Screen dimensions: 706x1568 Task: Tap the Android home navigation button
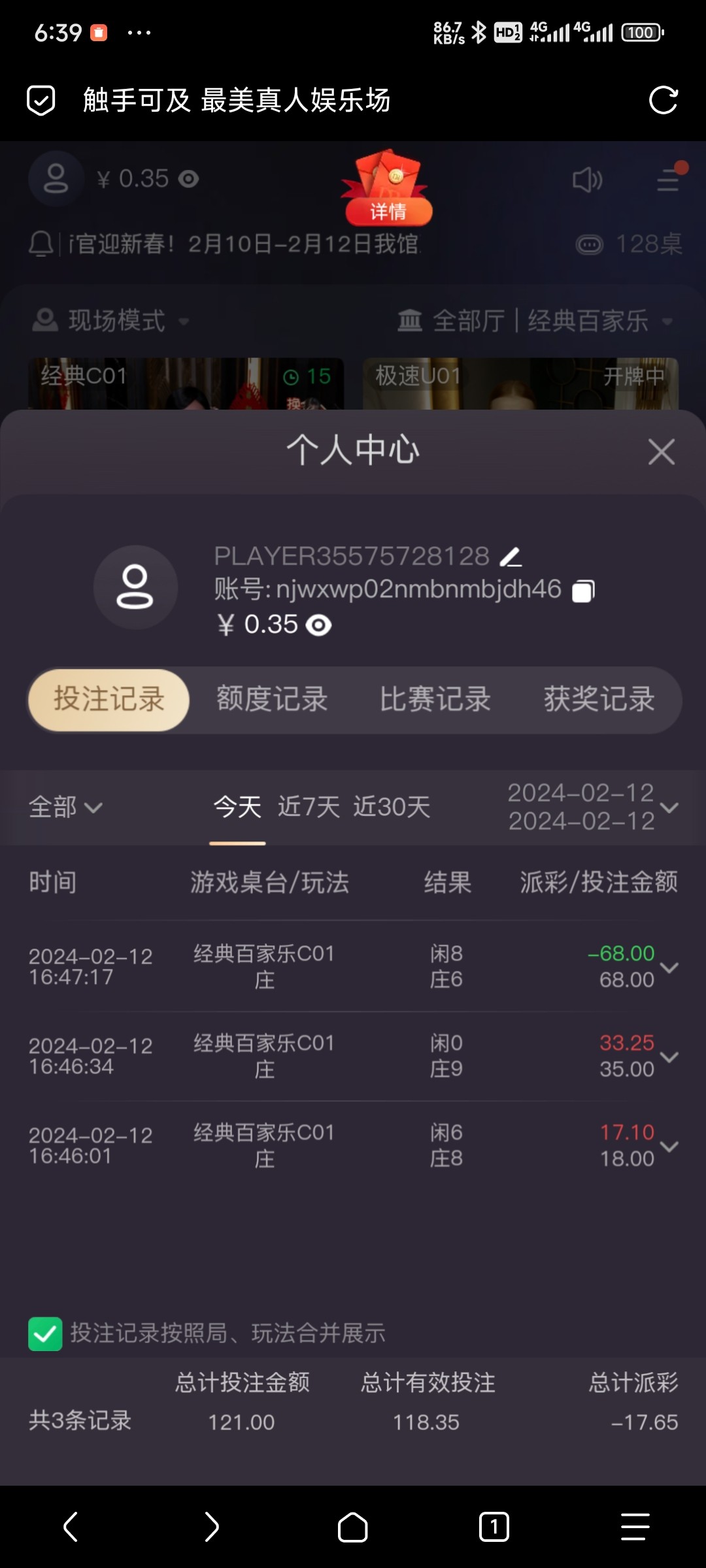(353, 1528)
